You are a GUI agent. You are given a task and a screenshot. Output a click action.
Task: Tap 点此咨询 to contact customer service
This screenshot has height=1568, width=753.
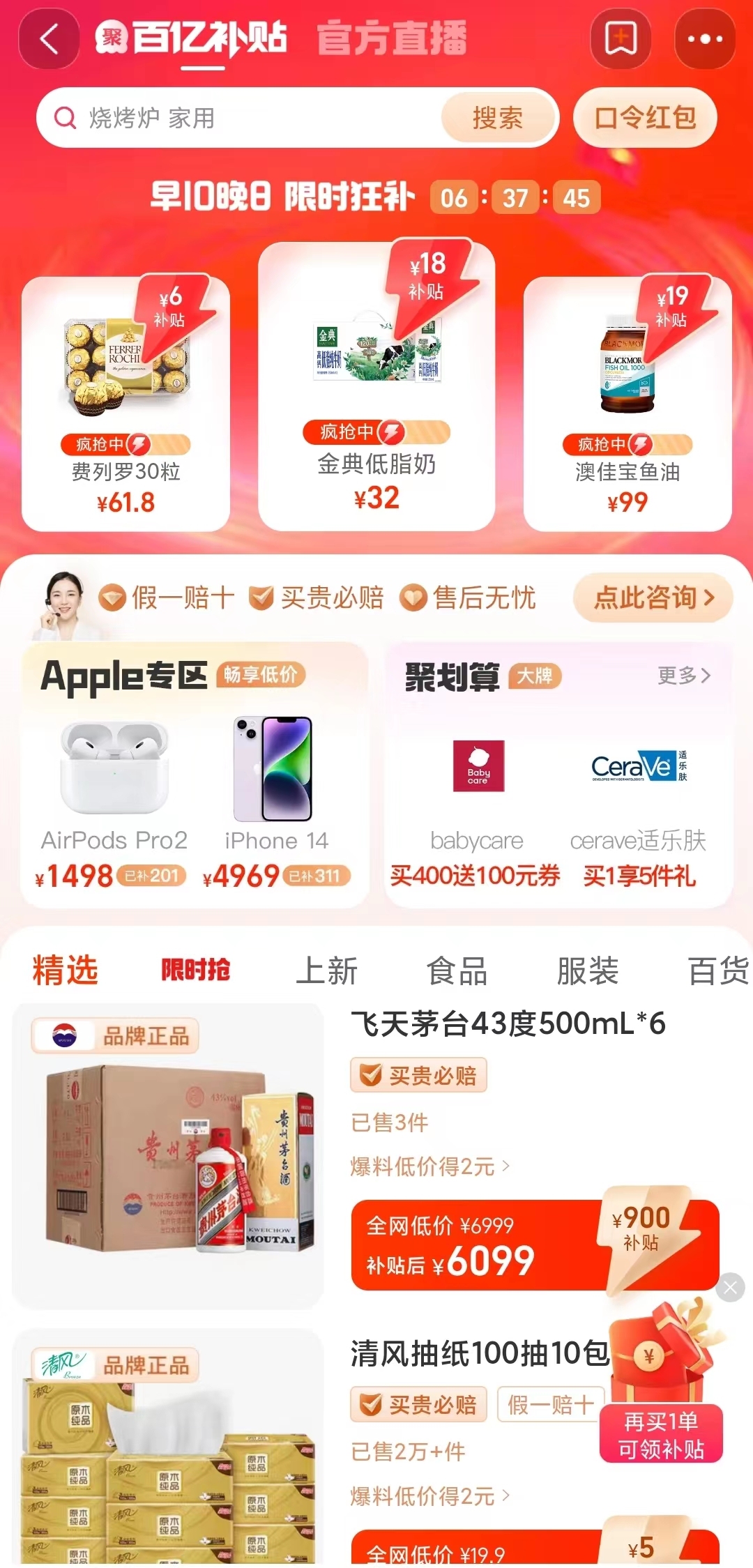coord(653,597)
